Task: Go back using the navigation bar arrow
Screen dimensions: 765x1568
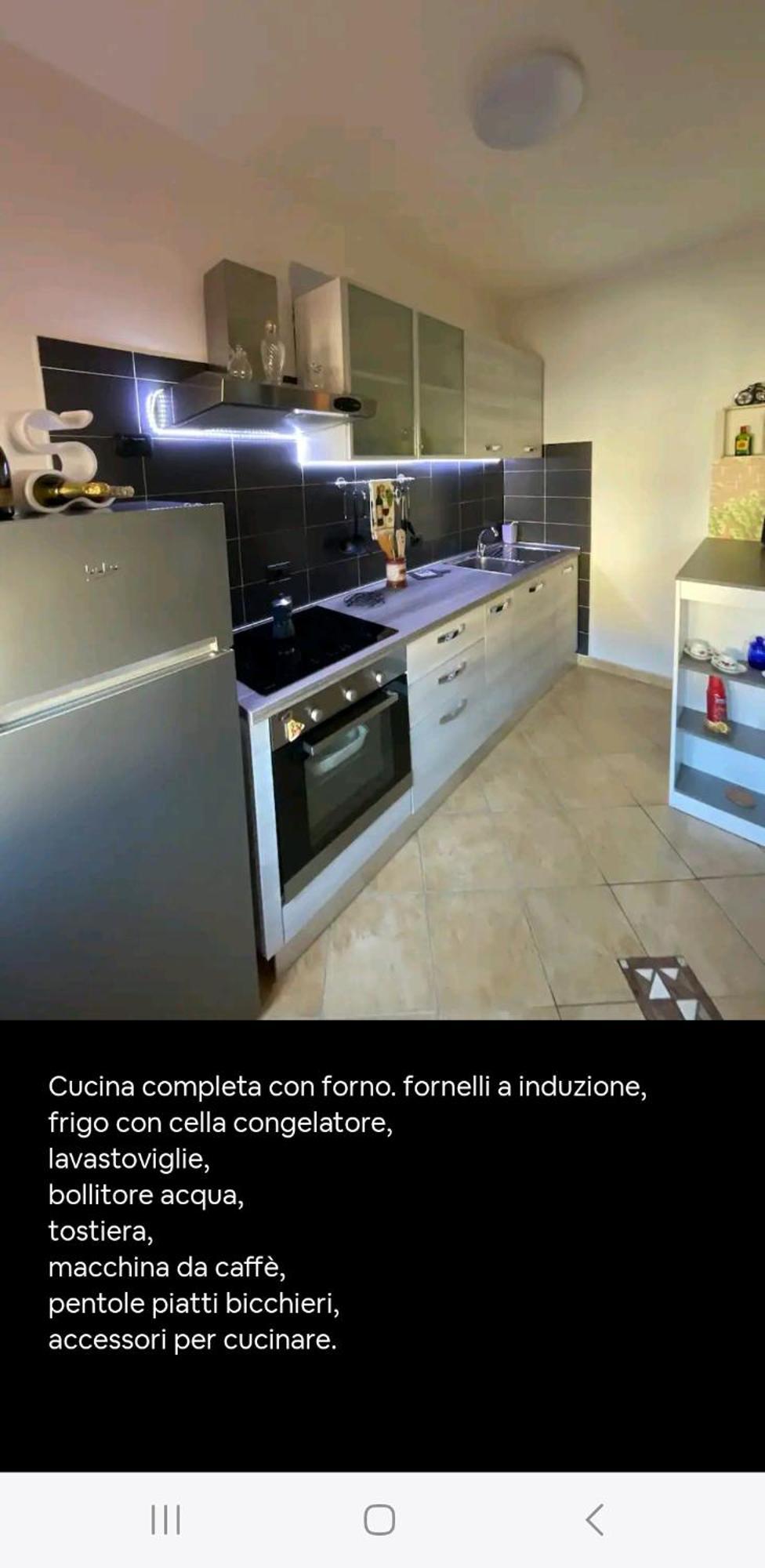Action: click(595, 1519)
